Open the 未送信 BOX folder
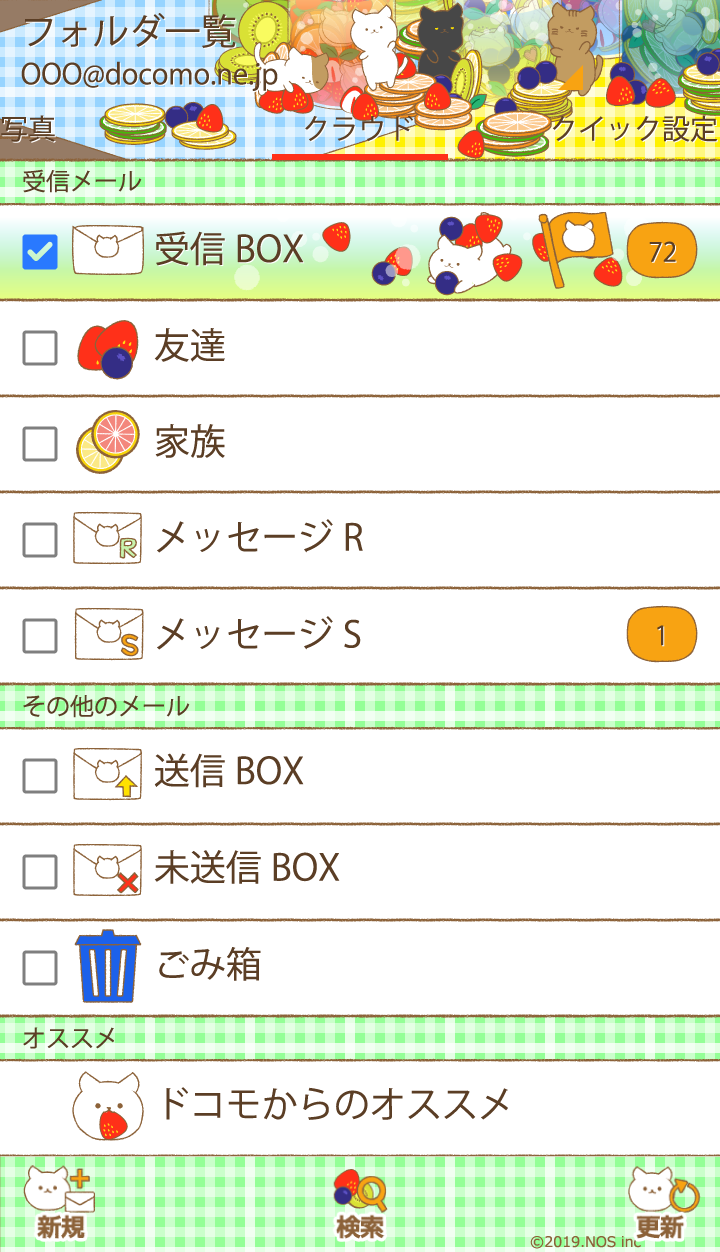The image size is (720, 1252). tap(247, 868)
